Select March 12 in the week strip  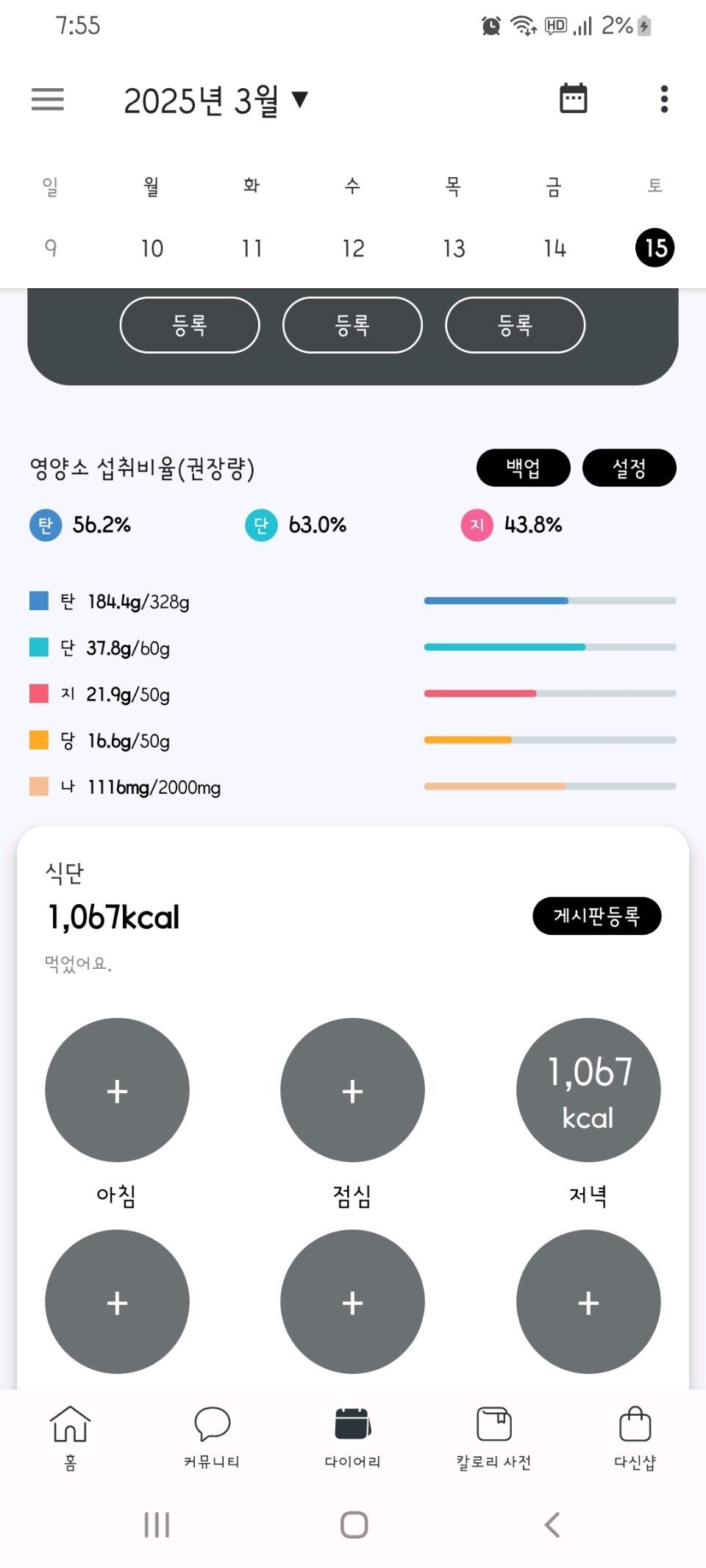pos(353,248)
